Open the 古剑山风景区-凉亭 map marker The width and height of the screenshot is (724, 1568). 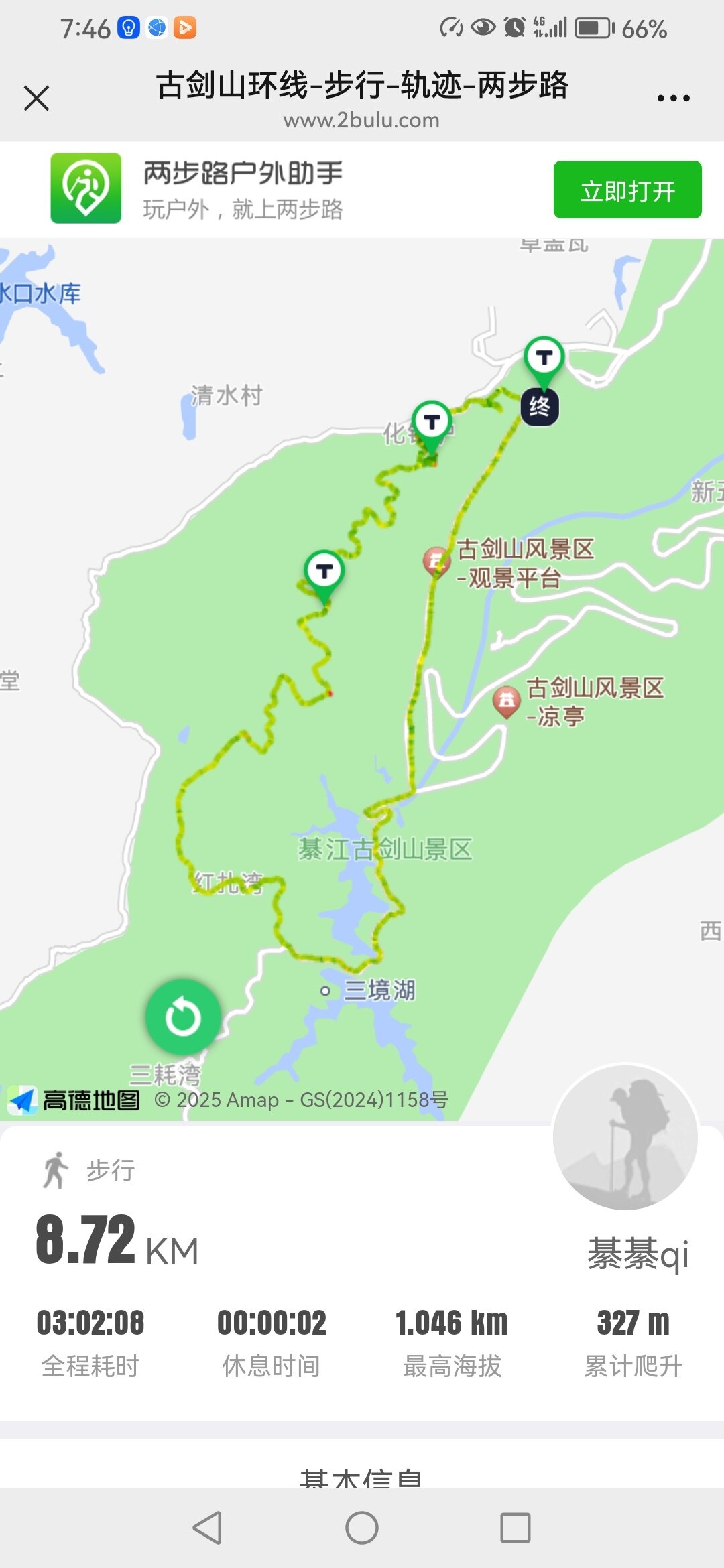(x=506, y=702)
